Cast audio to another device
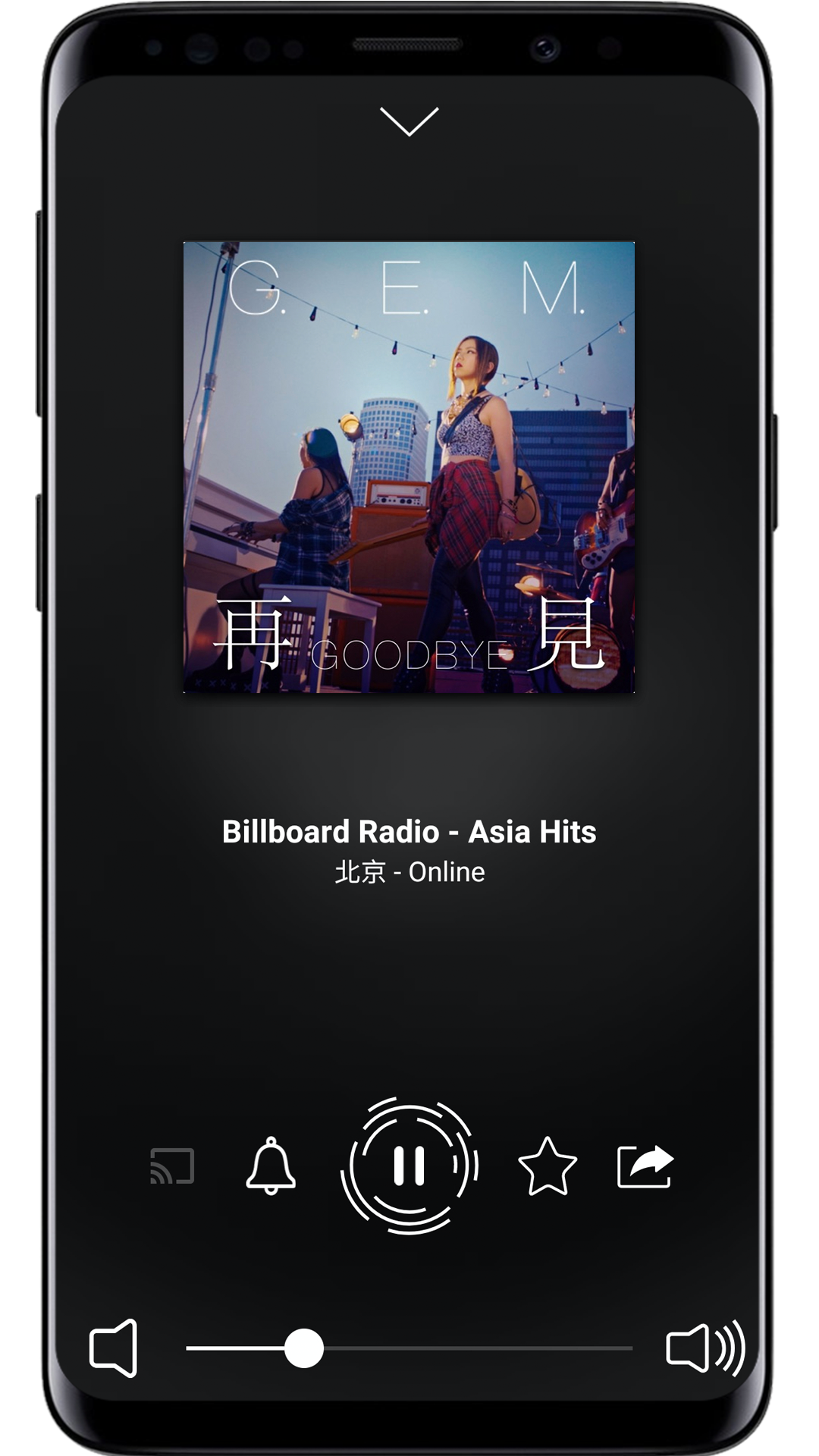819x1456 pixels. [x=173, y=1166]
